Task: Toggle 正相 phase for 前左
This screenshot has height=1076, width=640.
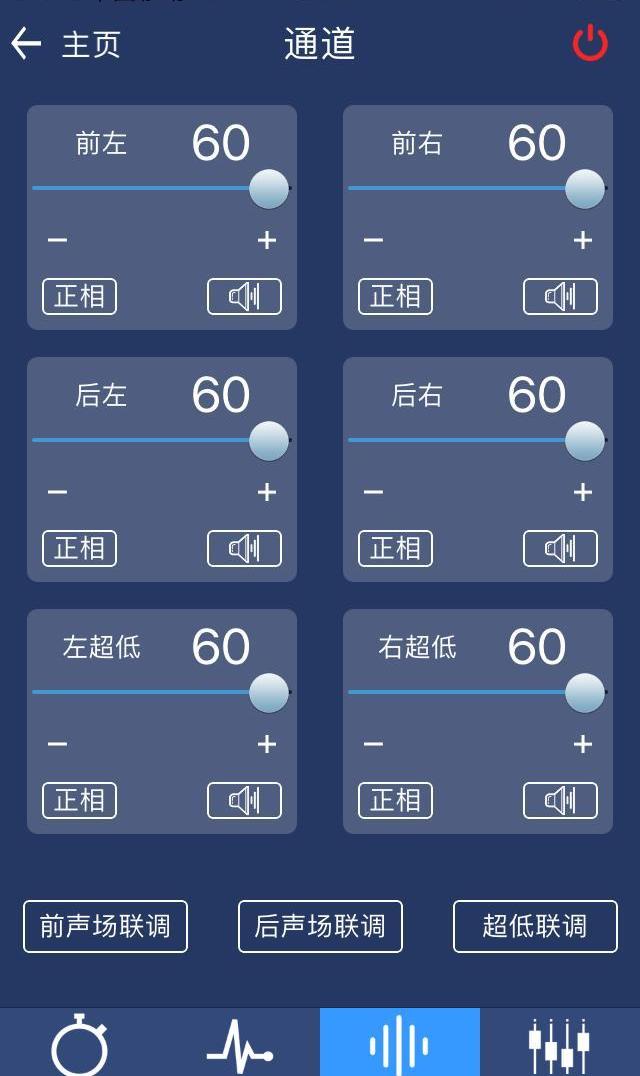Action: click(x=79, y=297)
